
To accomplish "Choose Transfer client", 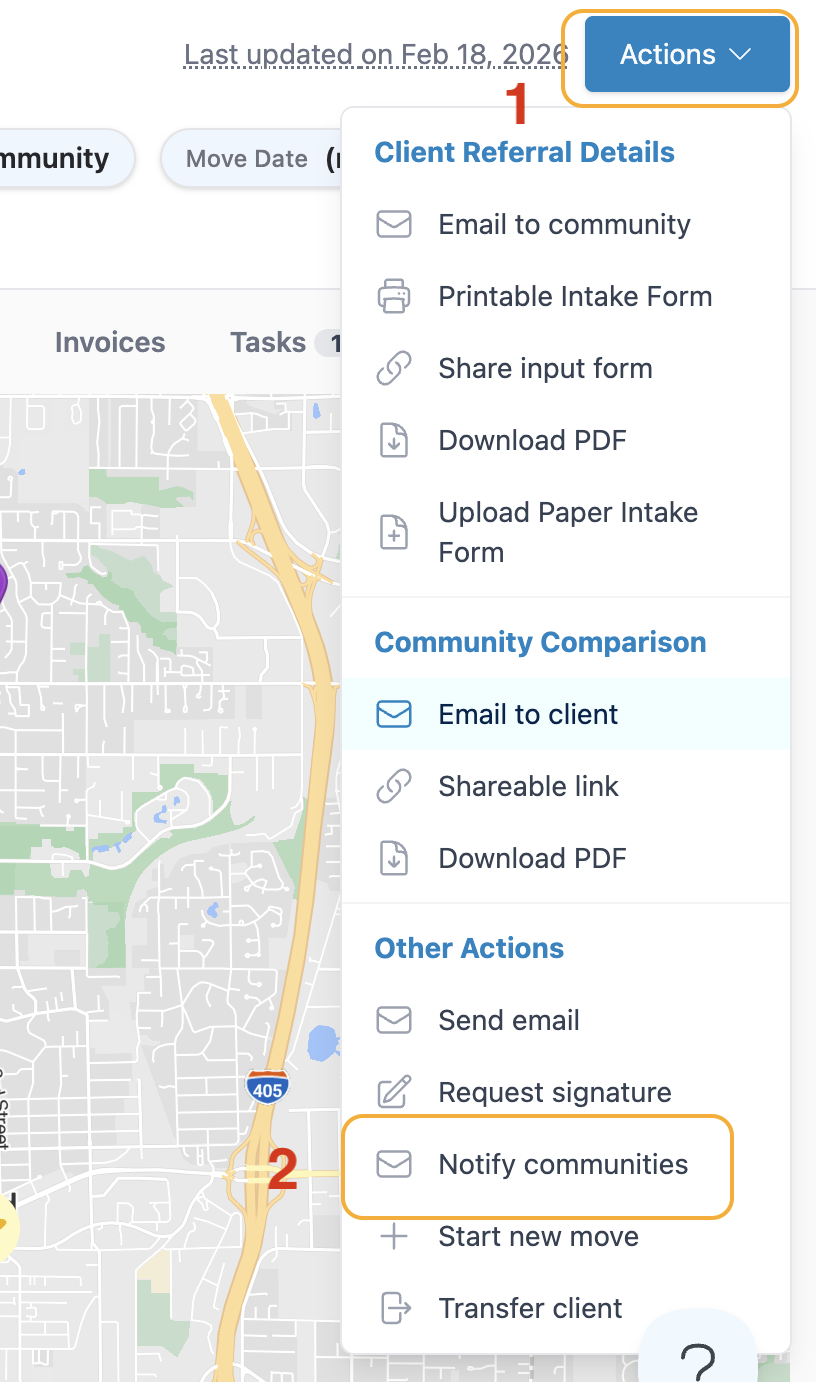I will coord(530,1308).
